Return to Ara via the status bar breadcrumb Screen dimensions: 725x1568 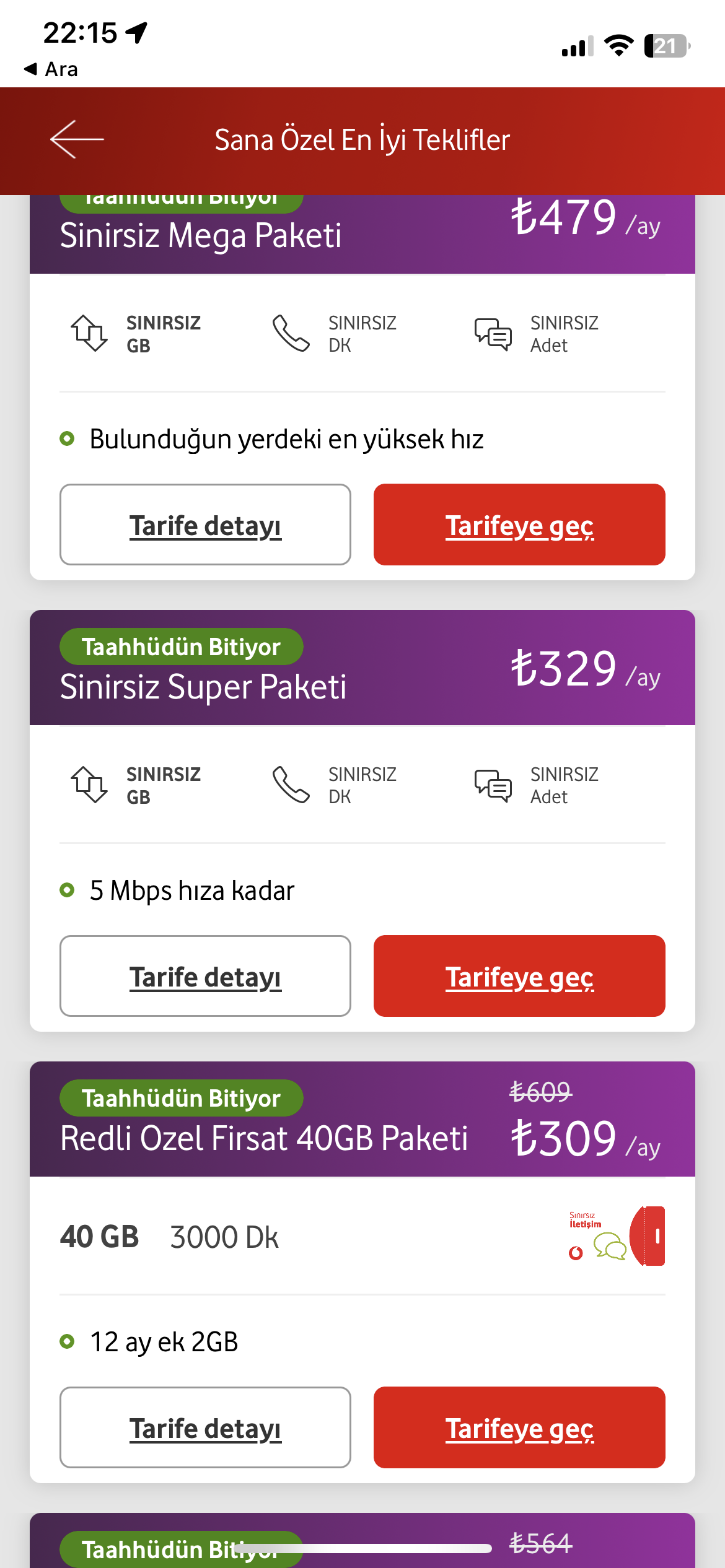pyautogui.click(x=51, y=69)
